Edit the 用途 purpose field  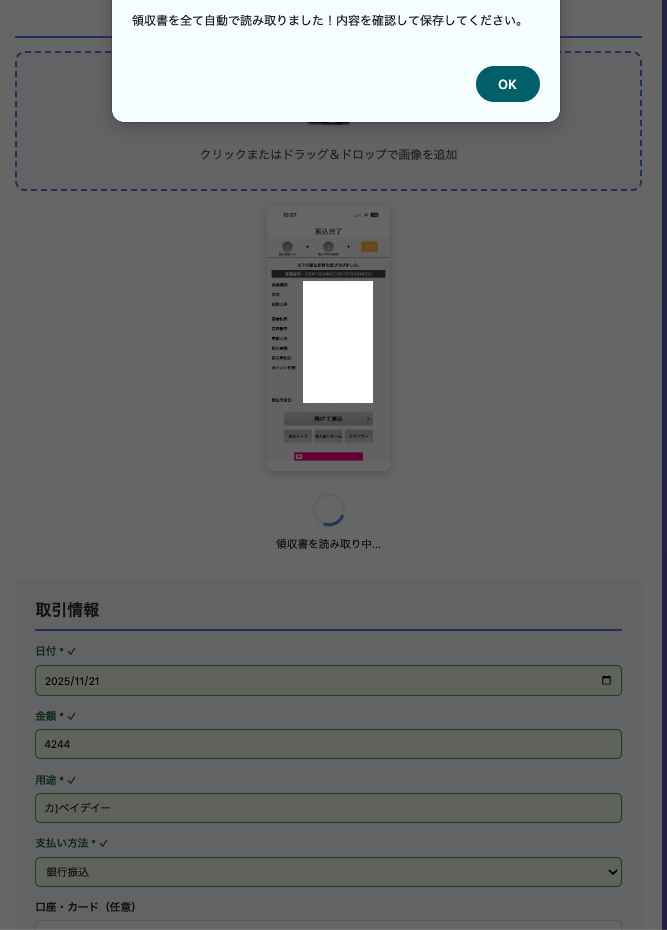[x=328, y=808]
